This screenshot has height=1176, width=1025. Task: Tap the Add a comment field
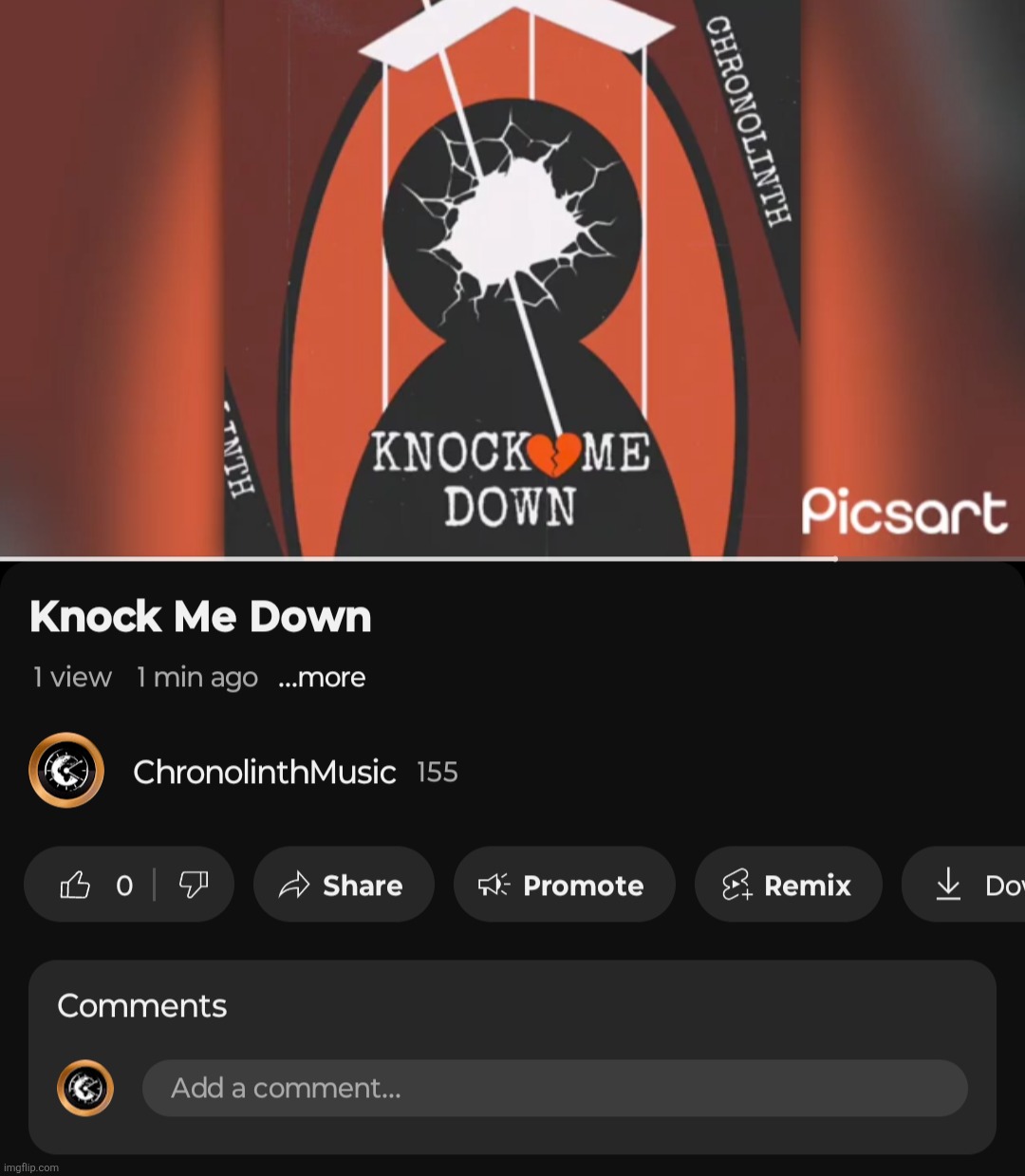click(x=554, y=1088)
